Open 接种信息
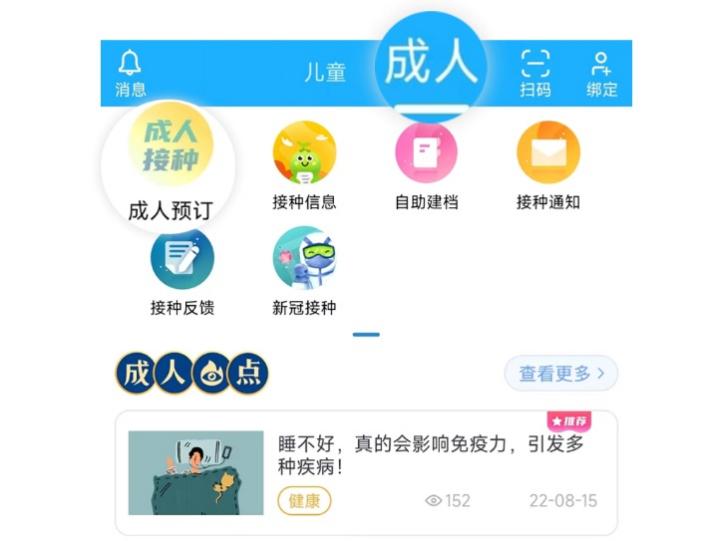Viewport: 705px width, 541px height. click(304, 165)
